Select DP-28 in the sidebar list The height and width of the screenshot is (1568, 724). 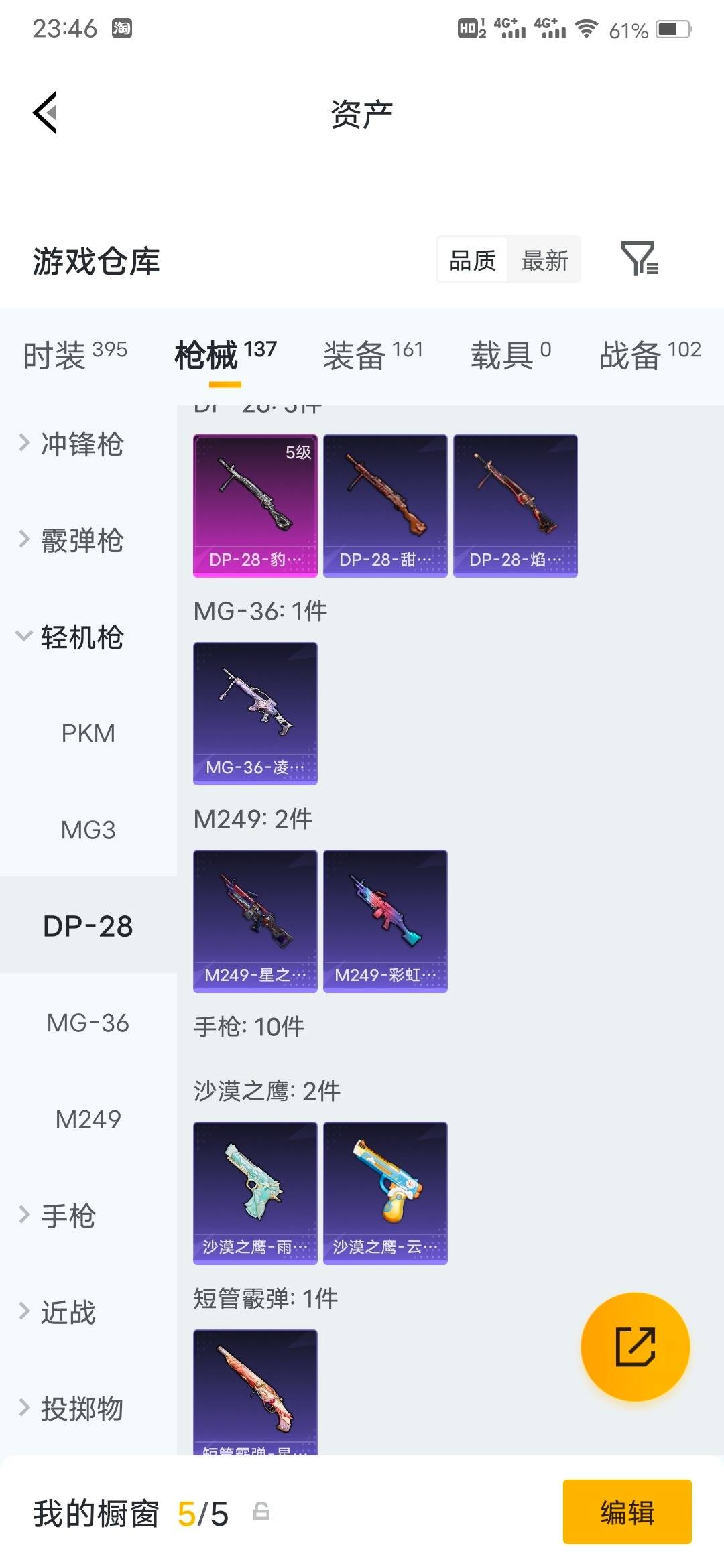point(87,925)
